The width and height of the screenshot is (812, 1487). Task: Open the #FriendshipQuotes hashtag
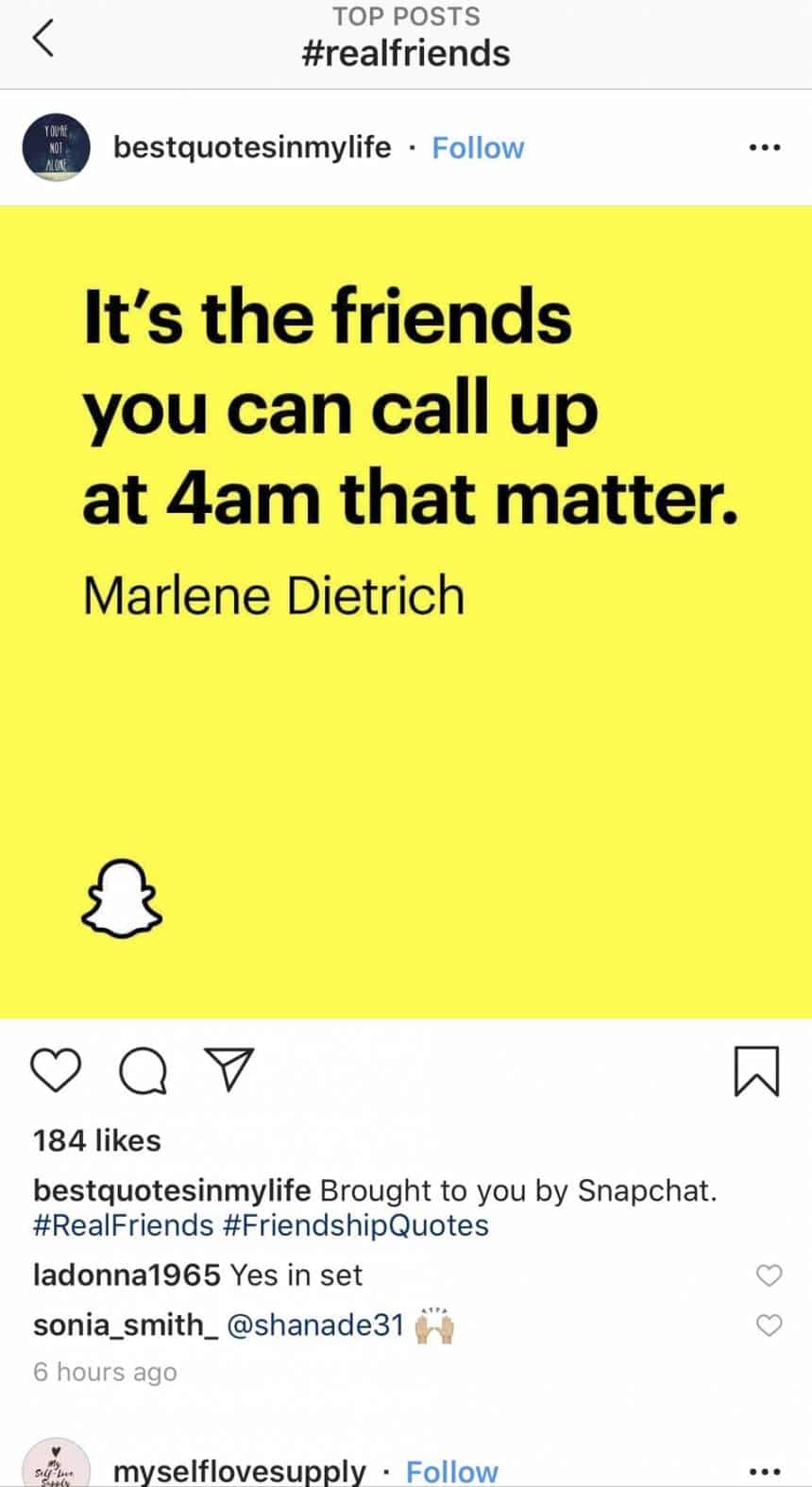pyautogui.click(x=356, y=1225)
